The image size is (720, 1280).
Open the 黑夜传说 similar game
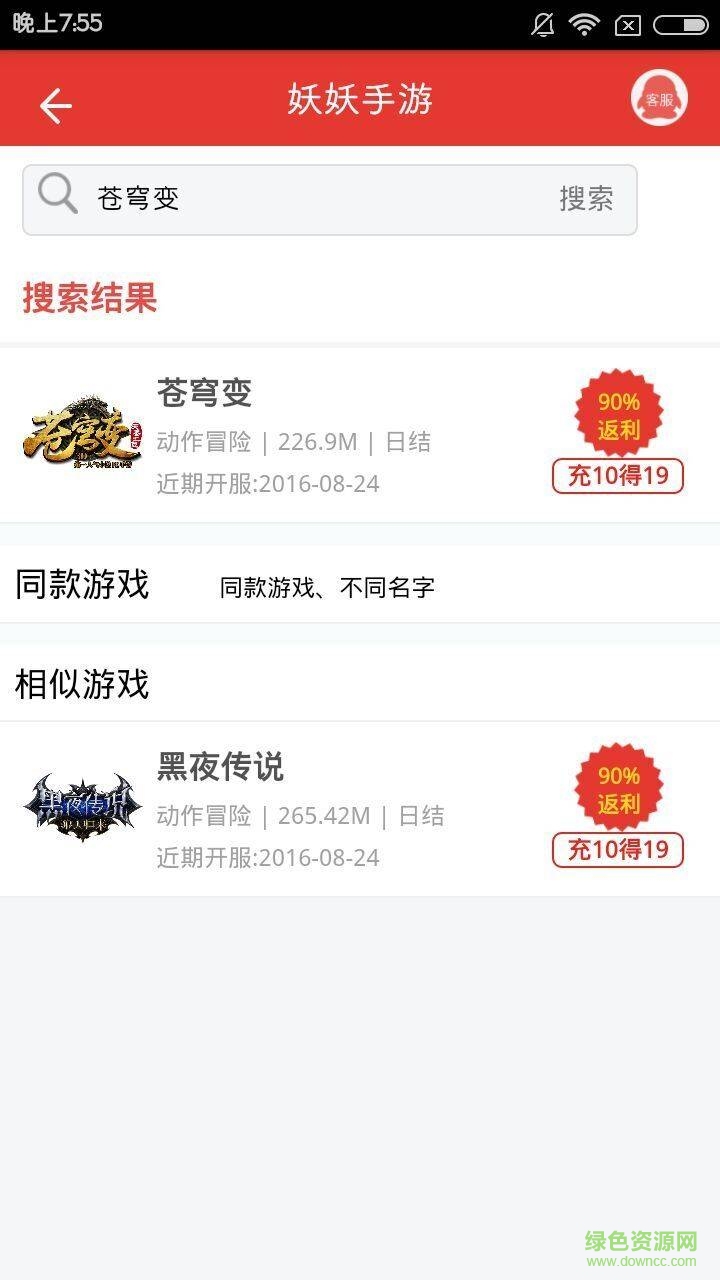[x=300, y=810]
